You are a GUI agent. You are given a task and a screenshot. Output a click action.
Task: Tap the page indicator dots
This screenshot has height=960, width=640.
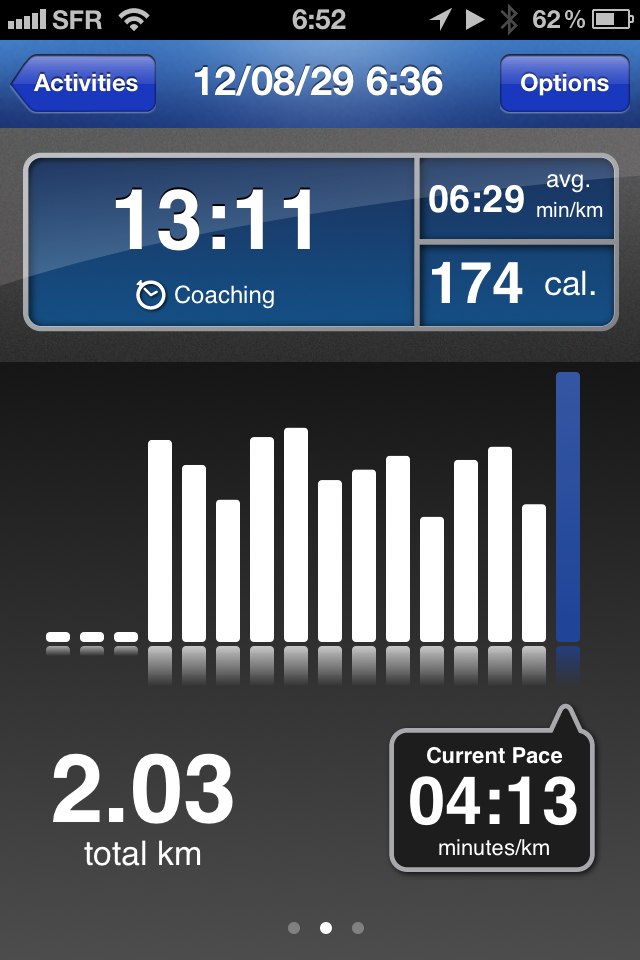325,928
